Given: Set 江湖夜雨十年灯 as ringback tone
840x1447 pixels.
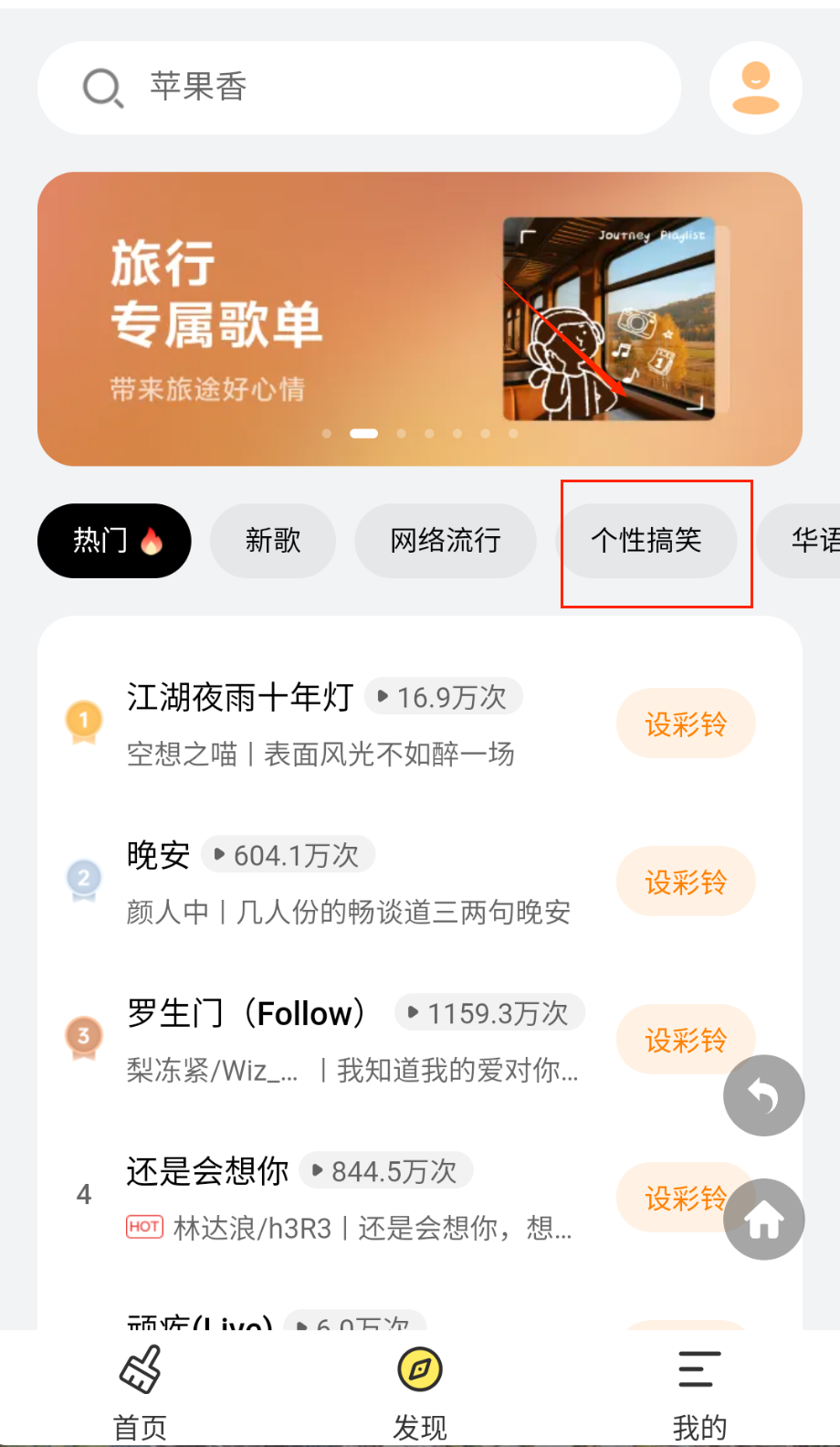Looking at the screenshot, I should (x=686, y=723).
